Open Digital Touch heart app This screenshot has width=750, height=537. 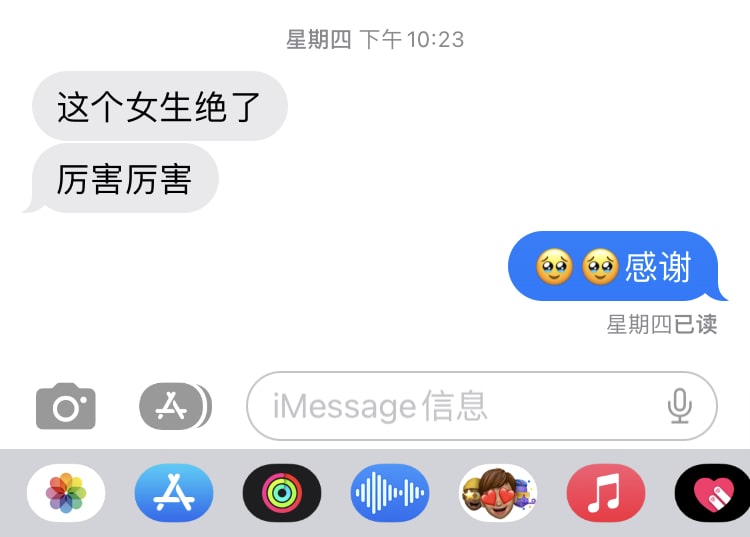[x=712, y=493]
